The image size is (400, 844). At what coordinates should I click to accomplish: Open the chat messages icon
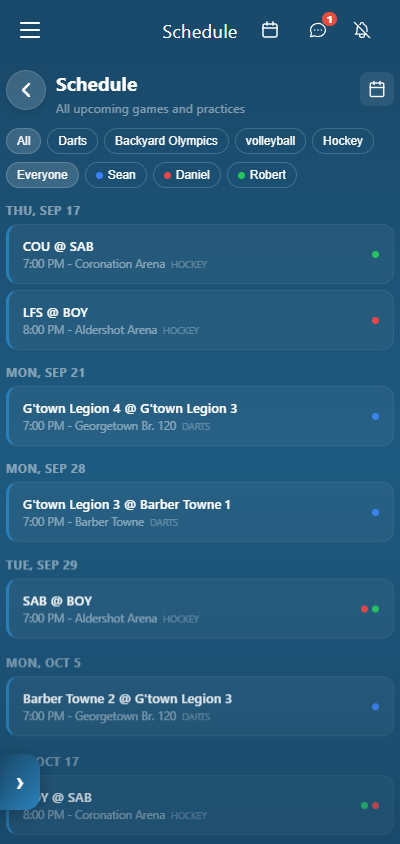(318, 31)
